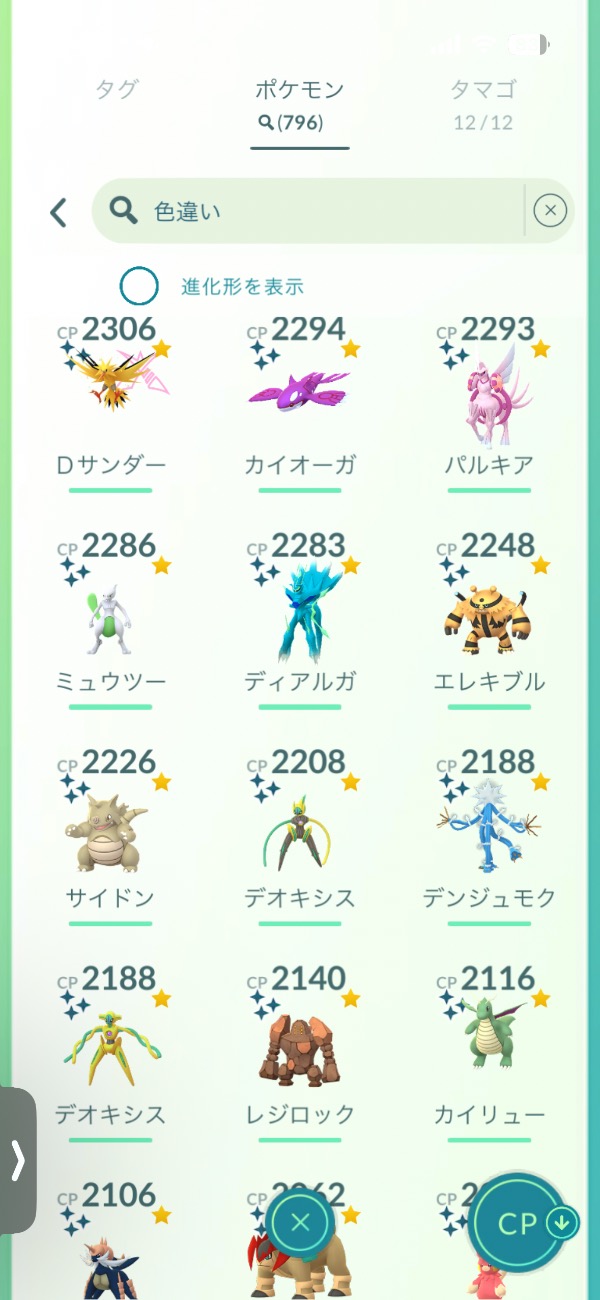Expand the side panel arrow
The image size is (600, 1300).
click(17, 1160)
